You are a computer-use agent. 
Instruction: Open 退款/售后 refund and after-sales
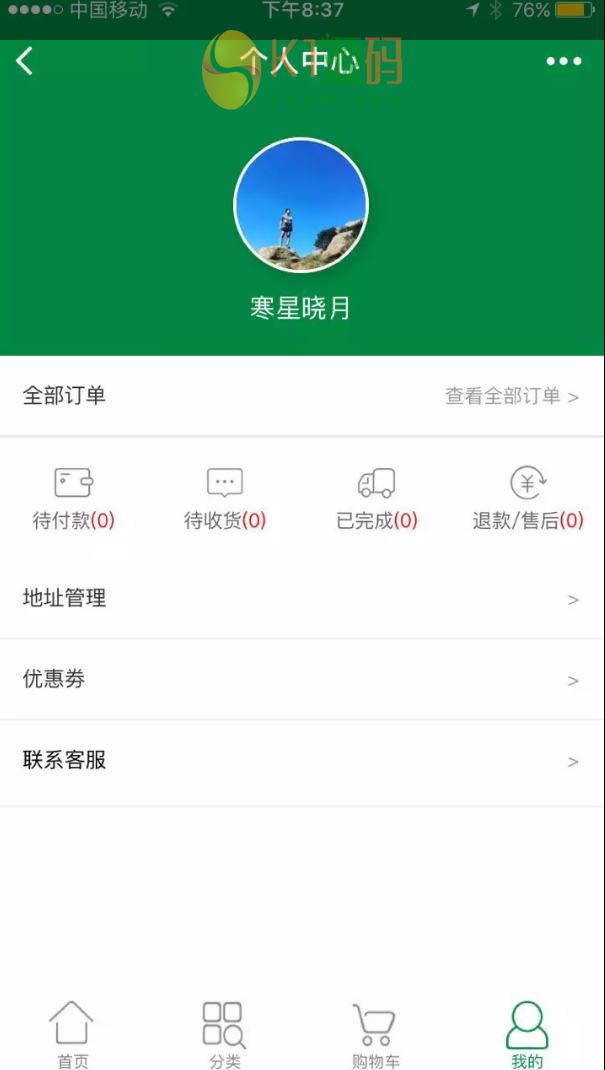(528, 499)
